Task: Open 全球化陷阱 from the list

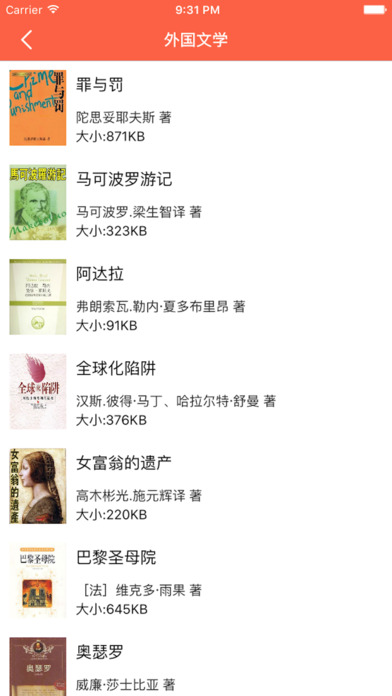Action: (x=196, y=392)
